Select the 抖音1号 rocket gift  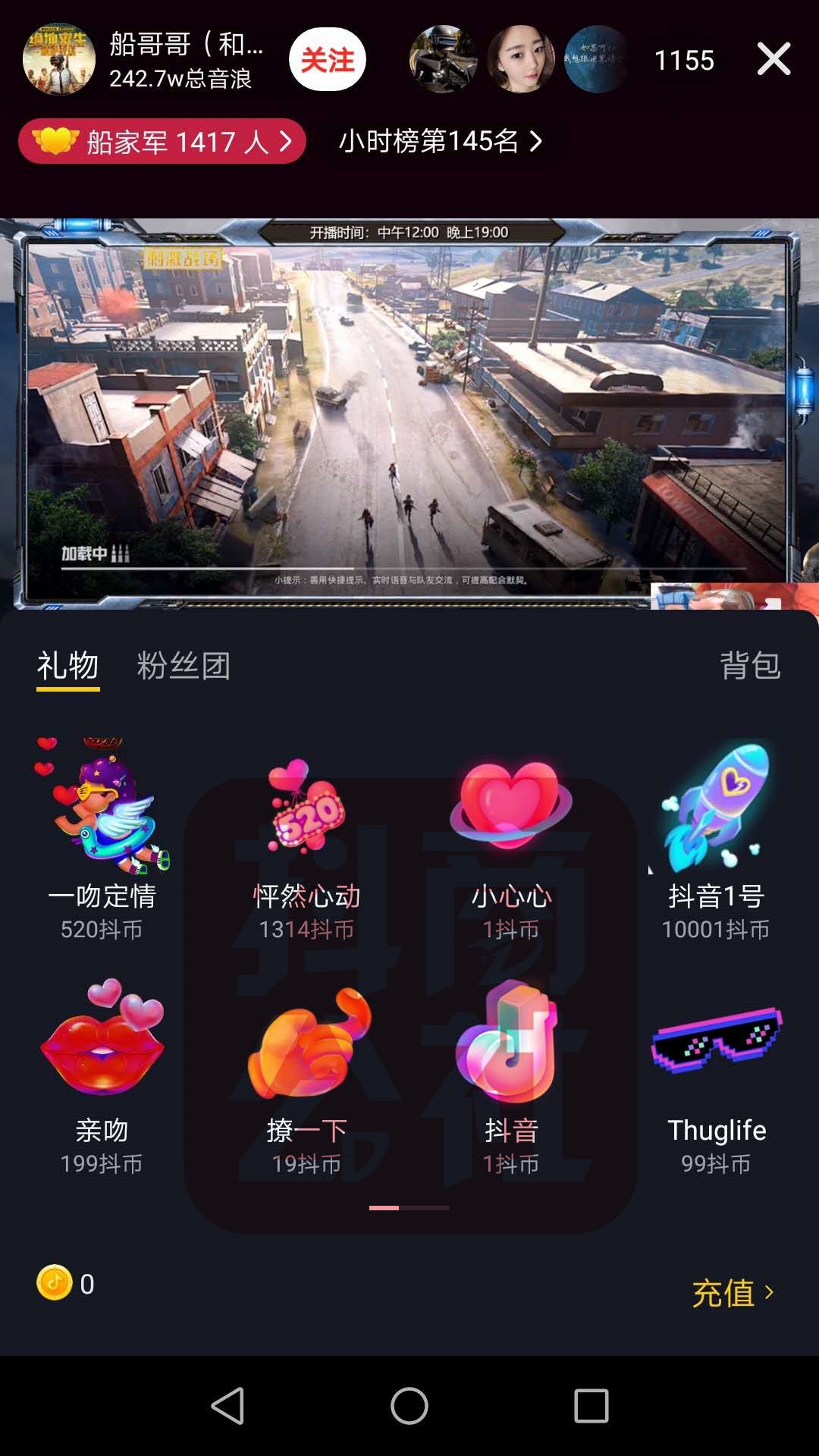716,839
